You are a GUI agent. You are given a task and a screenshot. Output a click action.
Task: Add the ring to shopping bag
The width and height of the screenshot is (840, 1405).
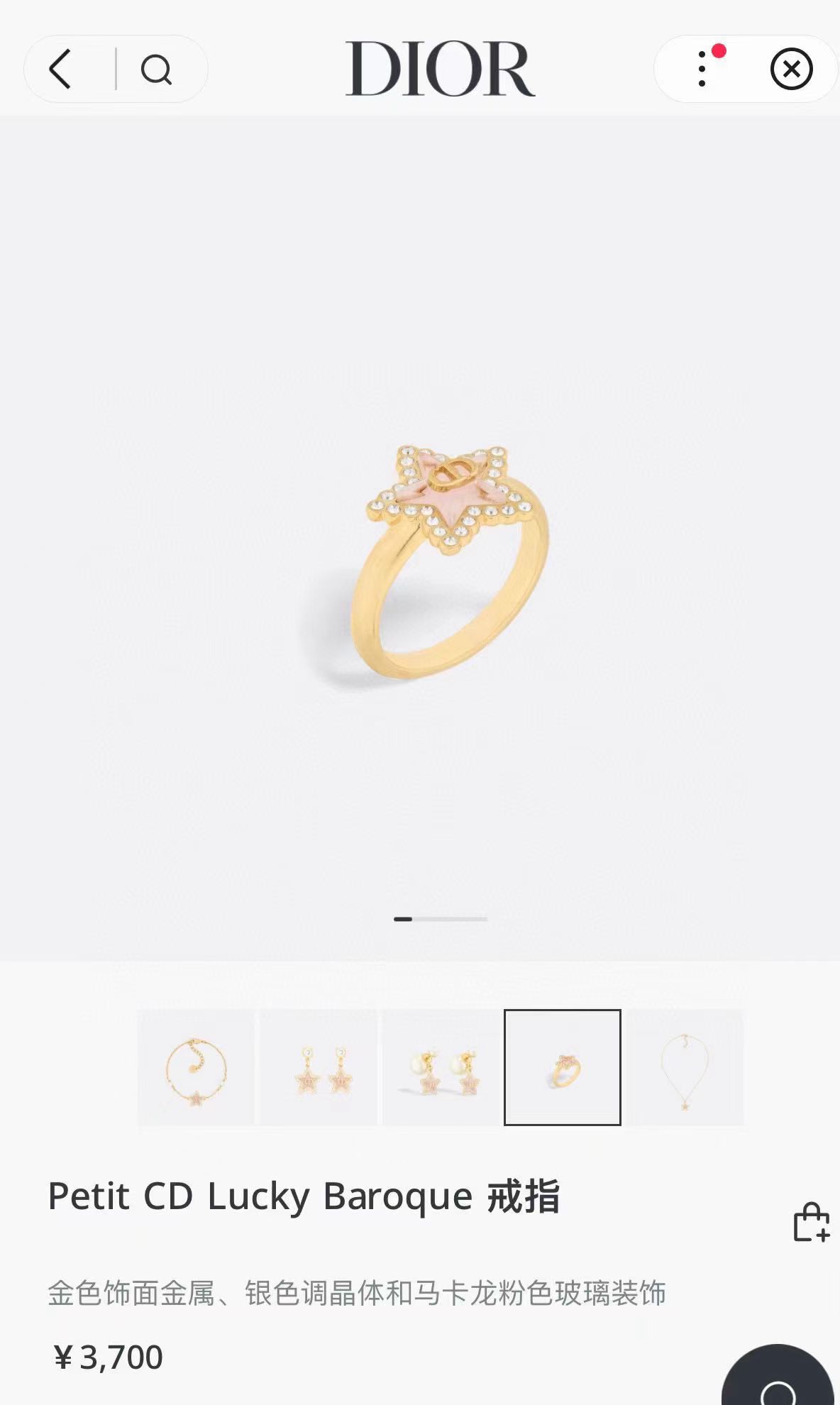click(x=811, y=1222)
